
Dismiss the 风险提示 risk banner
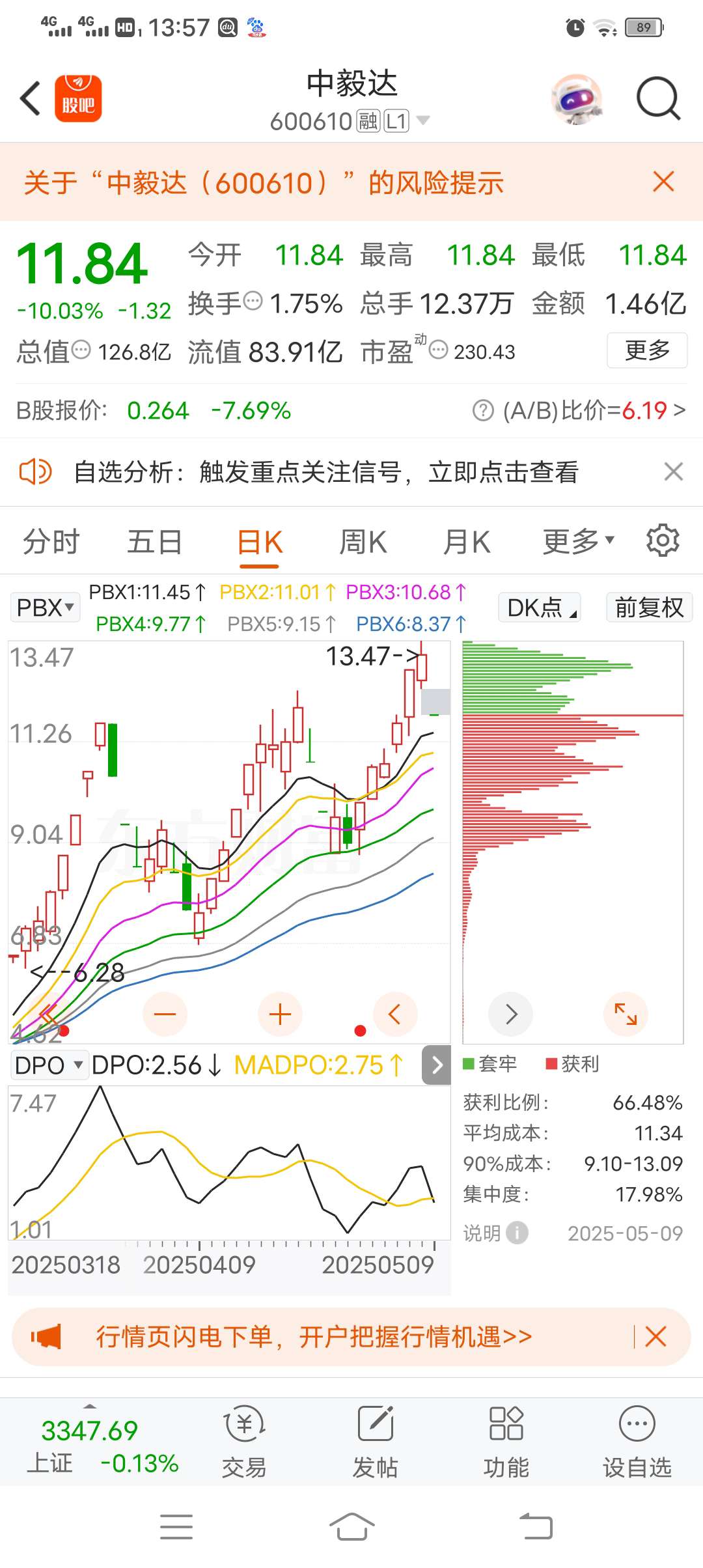[x=663, y=182]
